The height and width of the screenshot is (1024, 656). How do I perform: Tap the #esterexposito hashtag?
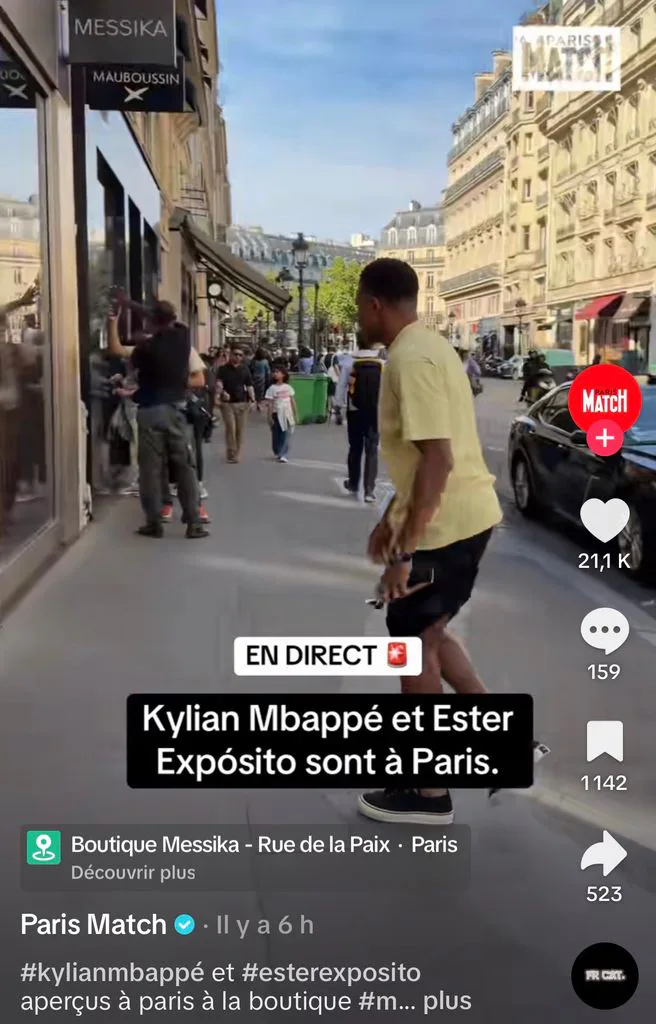click(331, 972)
